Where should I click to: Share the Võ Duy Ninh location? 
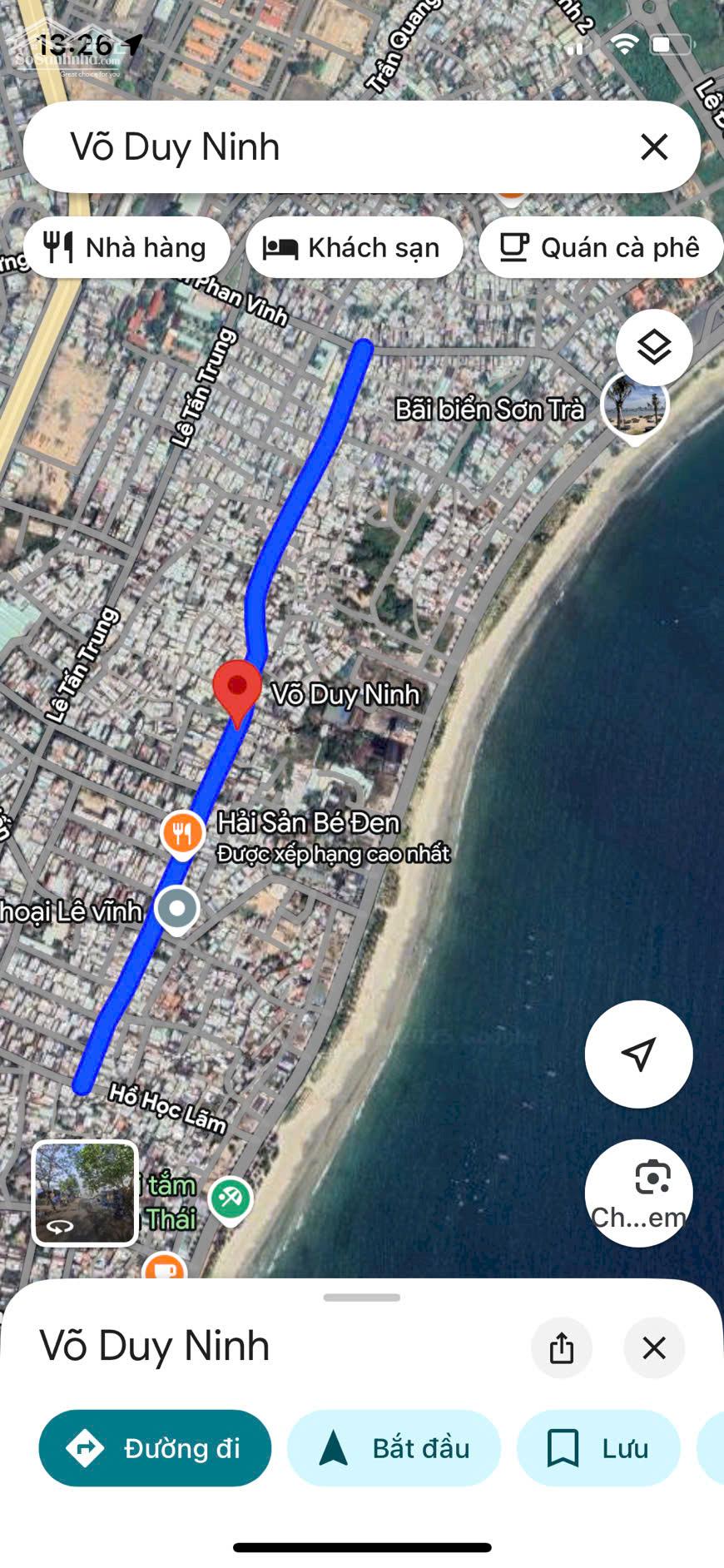(x=562, y=1347)
